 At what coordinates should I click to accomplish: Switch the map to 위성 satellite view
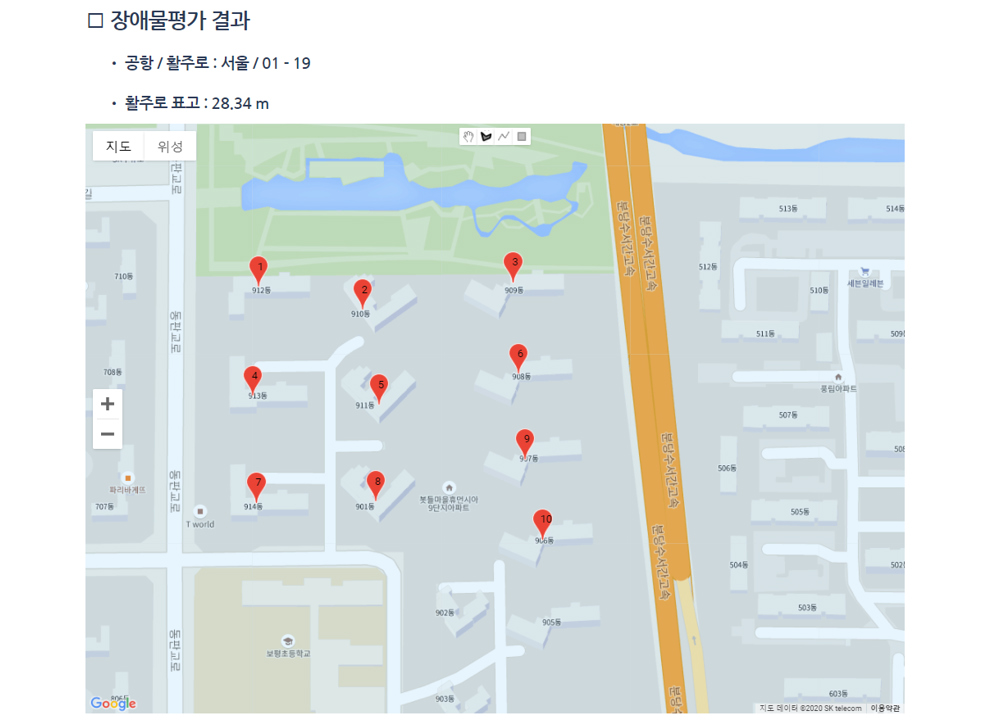click(170, 146)
